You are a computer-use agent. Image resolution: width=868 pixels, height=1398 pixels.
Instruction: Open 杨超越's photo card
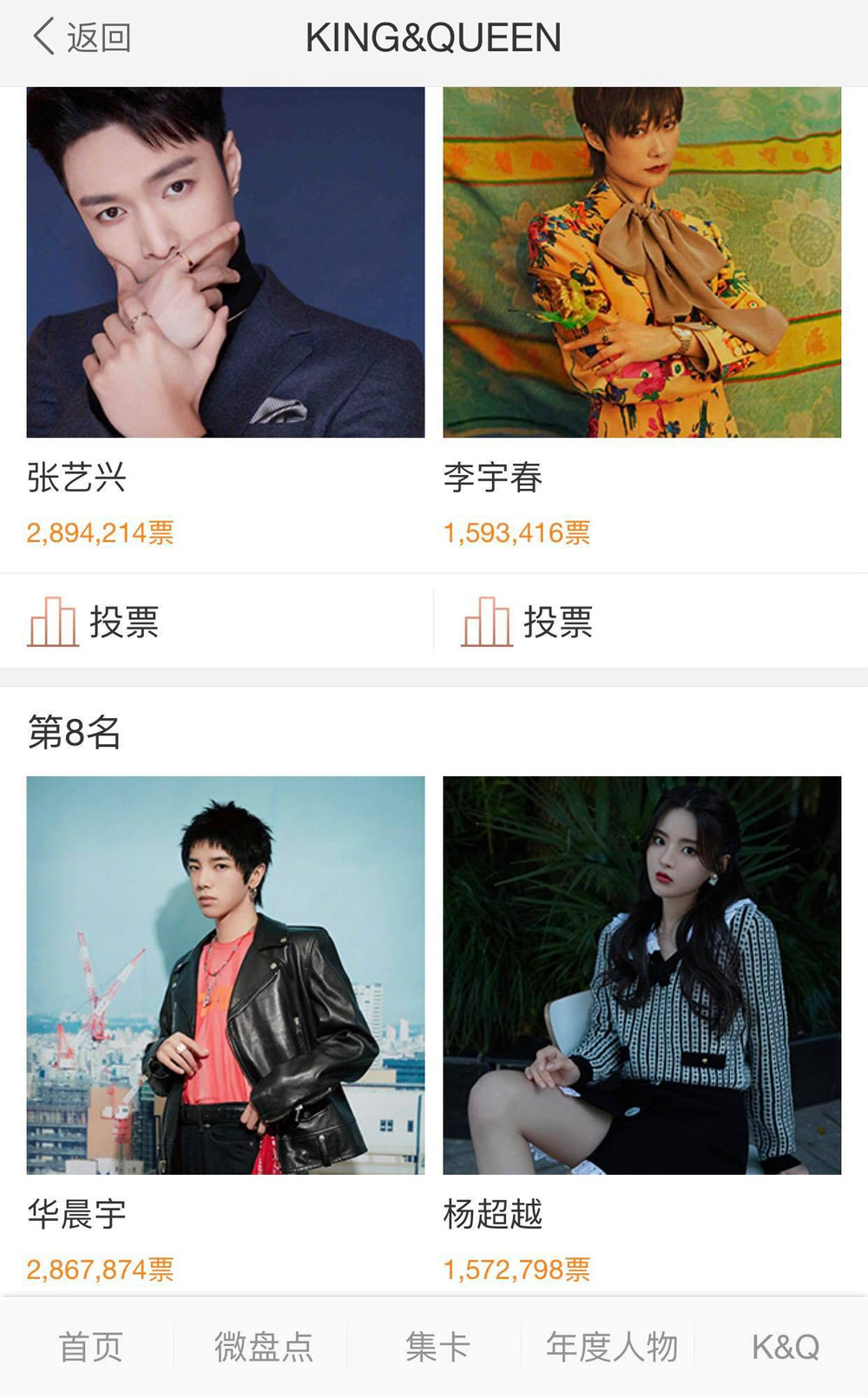(x=642, y=975)
